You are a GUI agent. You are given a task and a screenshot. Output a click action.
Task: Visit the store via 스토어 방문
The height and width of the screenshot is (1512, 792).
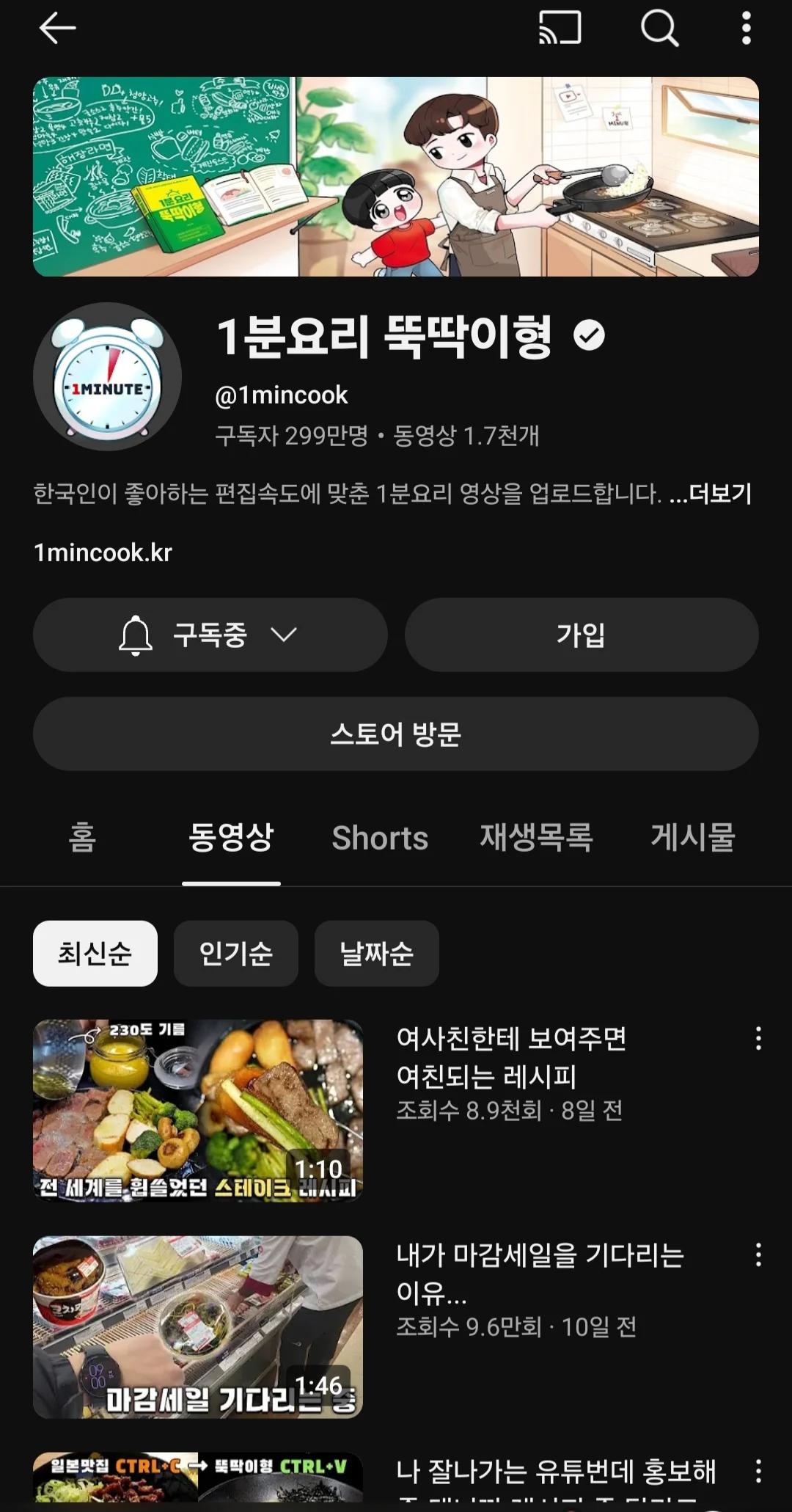pyautogui.click(x=396, y=734)
